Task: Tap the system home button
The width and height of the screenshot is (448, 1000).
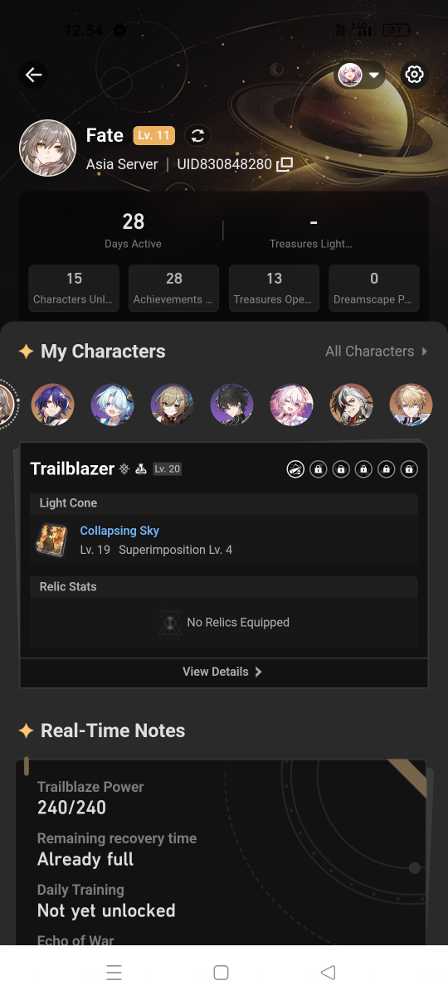Action: 221,973
